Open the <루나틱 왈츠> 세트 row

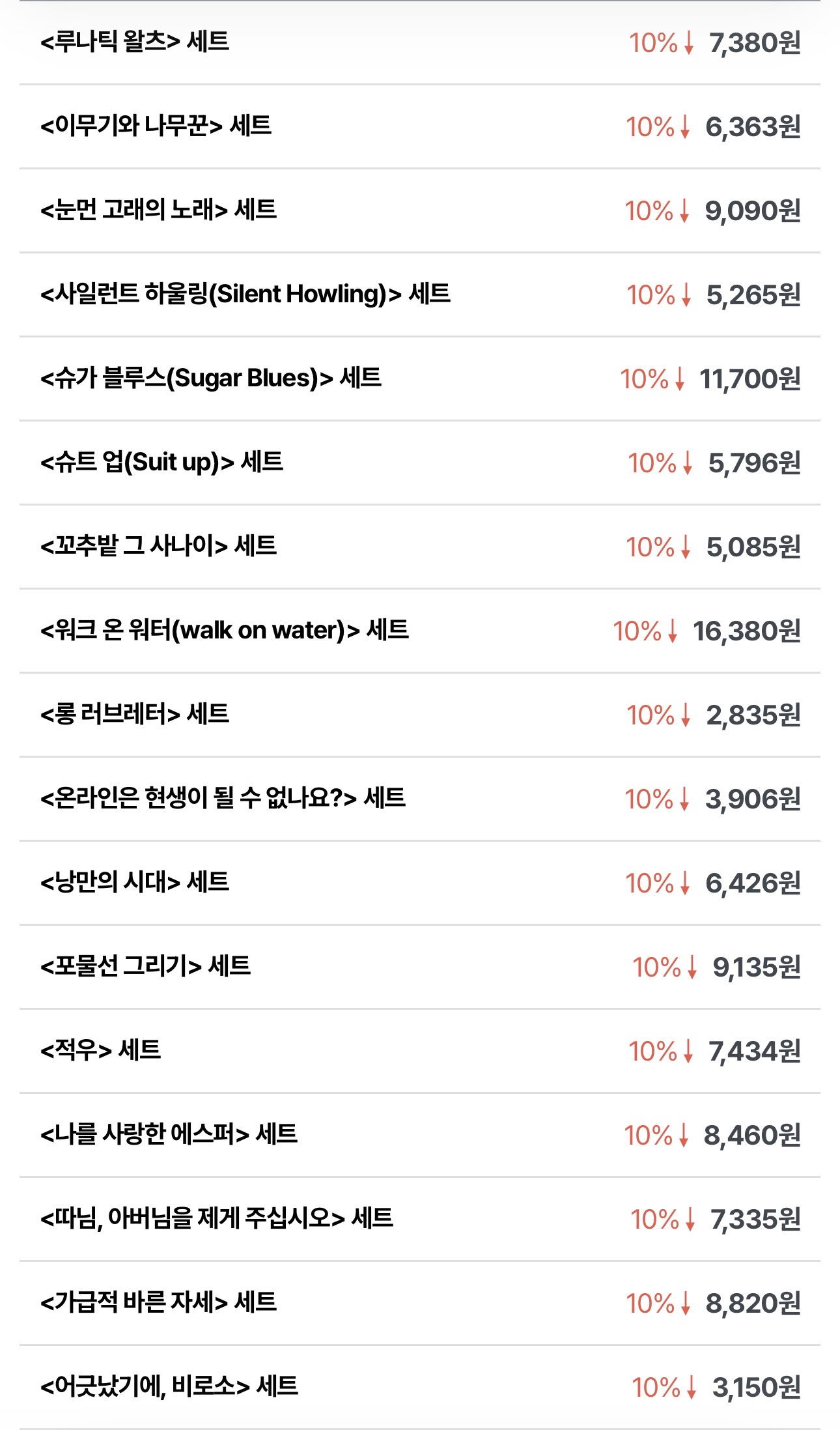[x=420, y=42]
